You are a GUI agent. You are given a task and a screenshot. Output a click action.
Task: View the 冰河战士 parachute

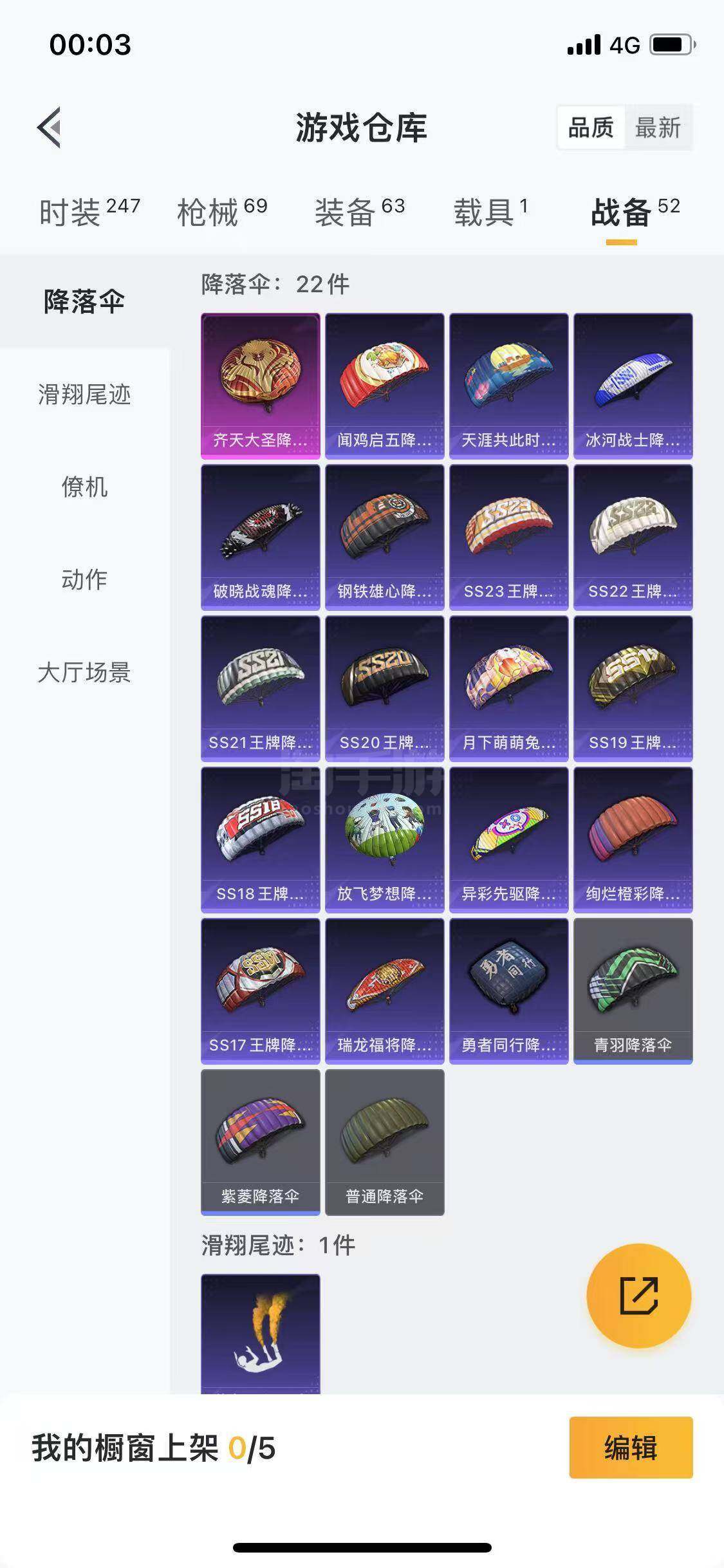(633, 386)
